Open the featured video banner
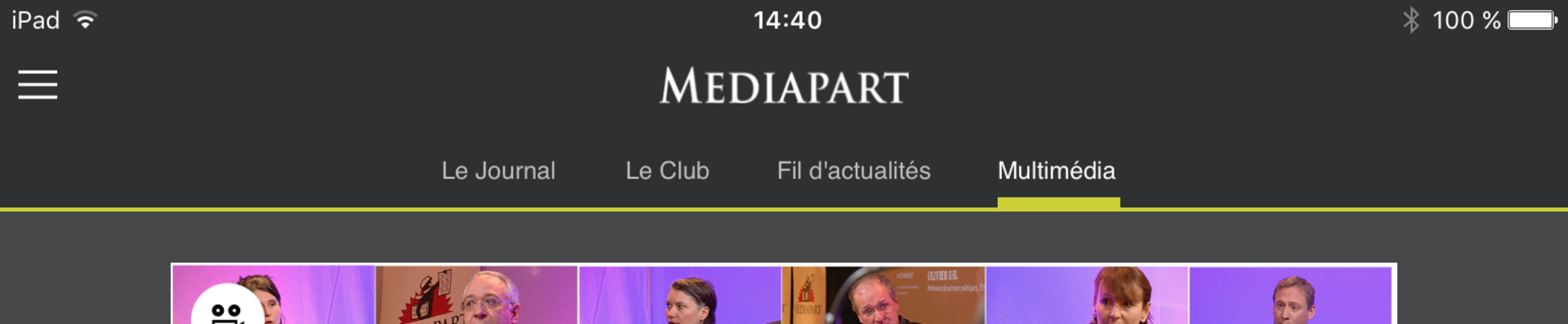This screenshot has width=1568, height=324. tap(784, 296)
